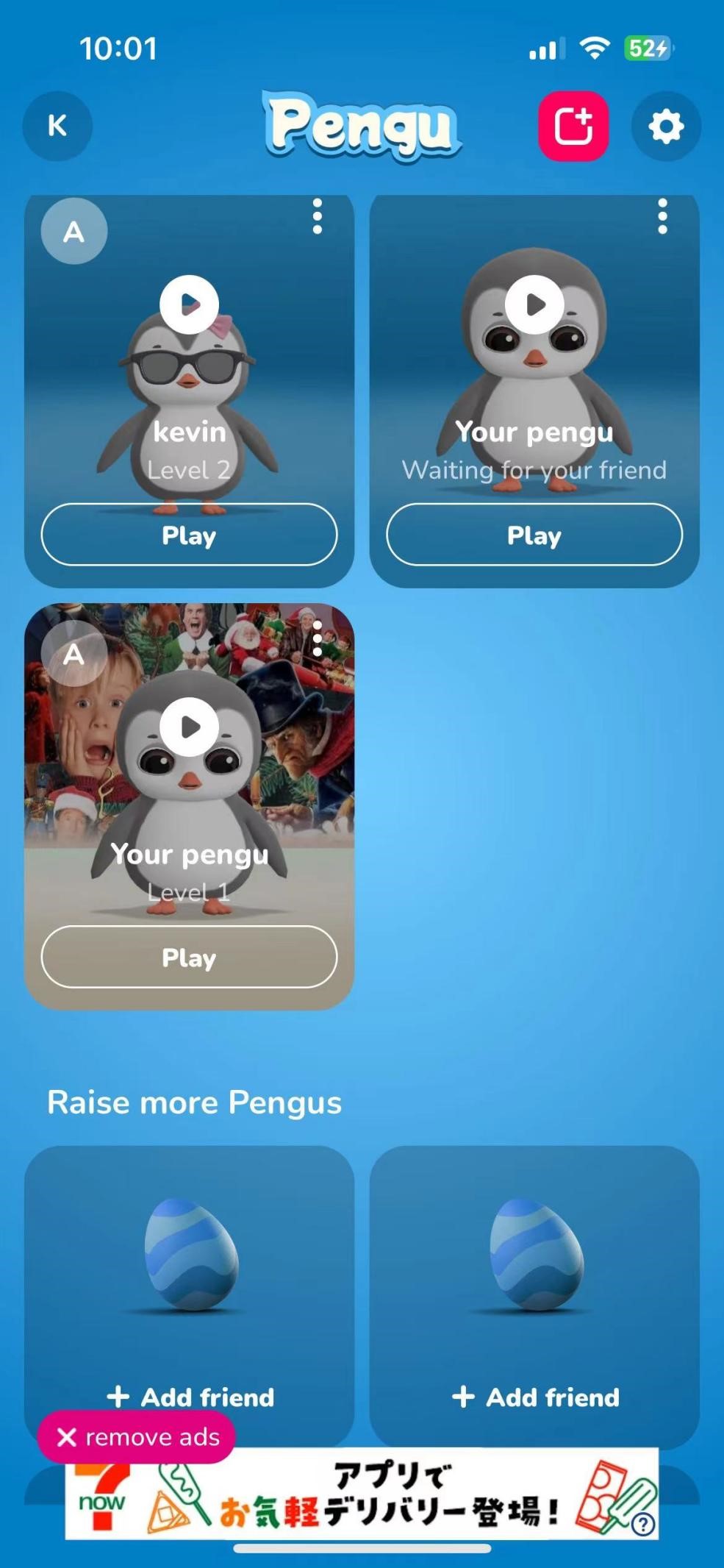724x1568 pixels.
Task: Open ad info question mark icon
Action: [x=644, y=1524]
